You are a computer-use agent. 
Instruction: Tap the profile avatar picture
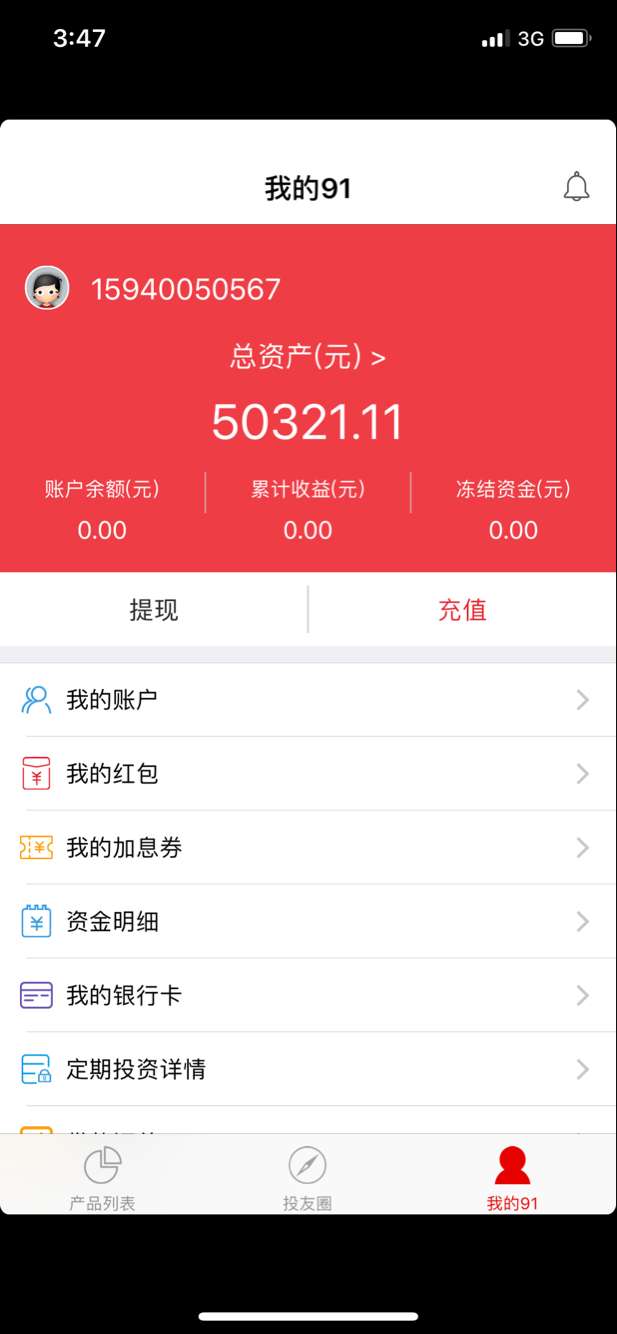[x=47, y=288]
